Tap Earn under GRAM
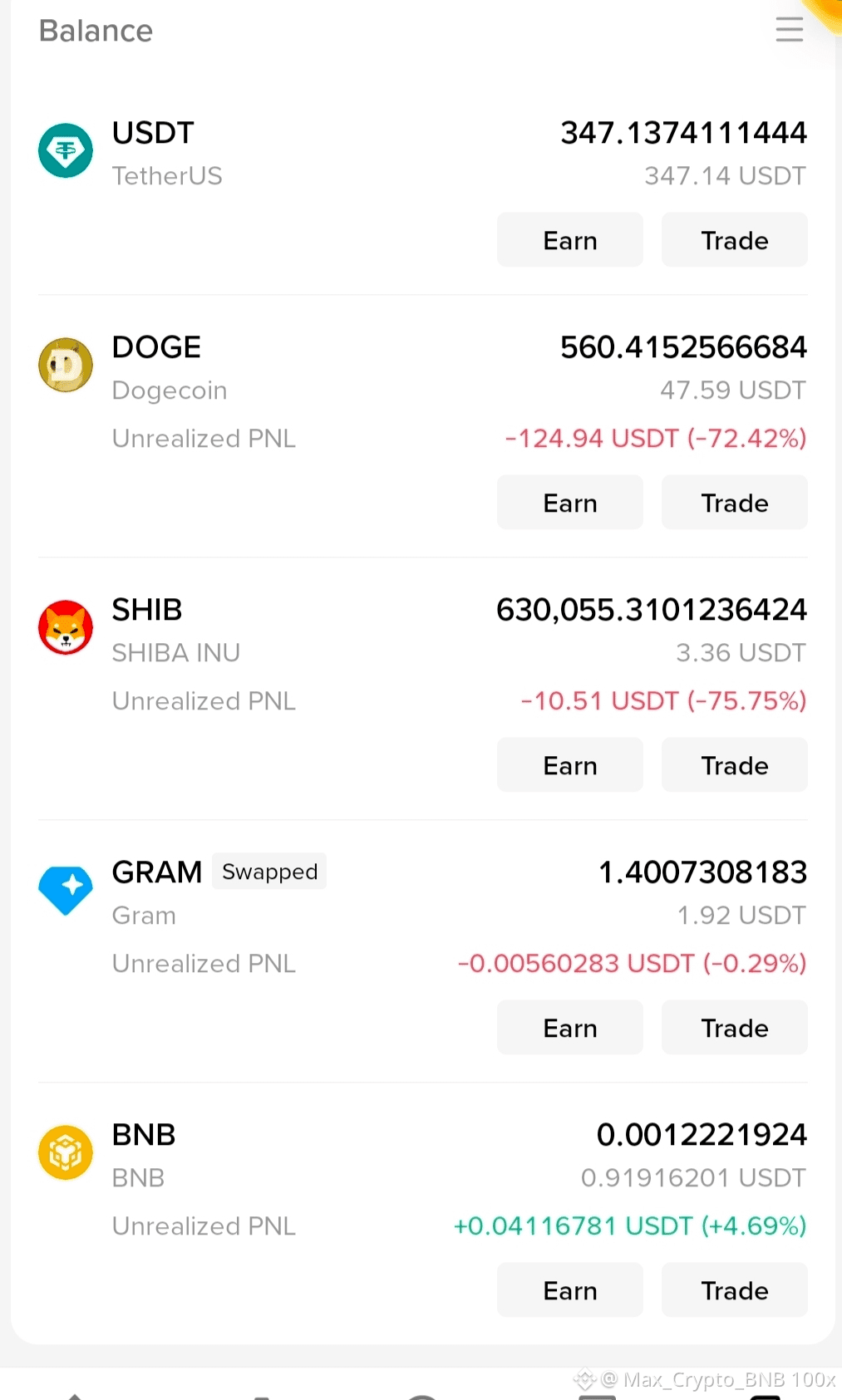The image size is (842, 1400). click(569, 1028)
